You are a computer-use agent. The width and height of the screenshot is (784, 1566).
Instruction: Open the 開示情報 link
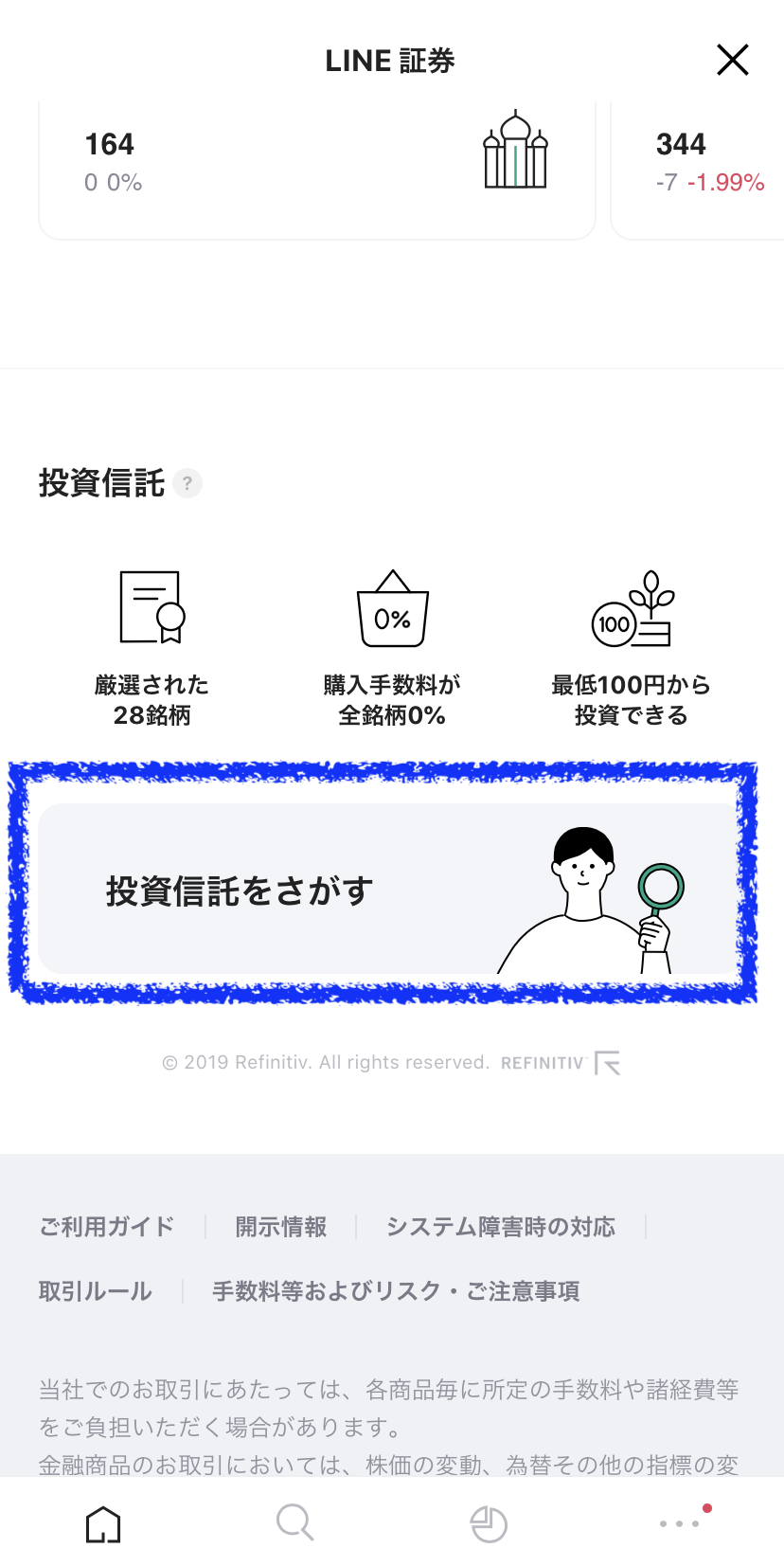pyautogui.click(x=281, y=1227)
